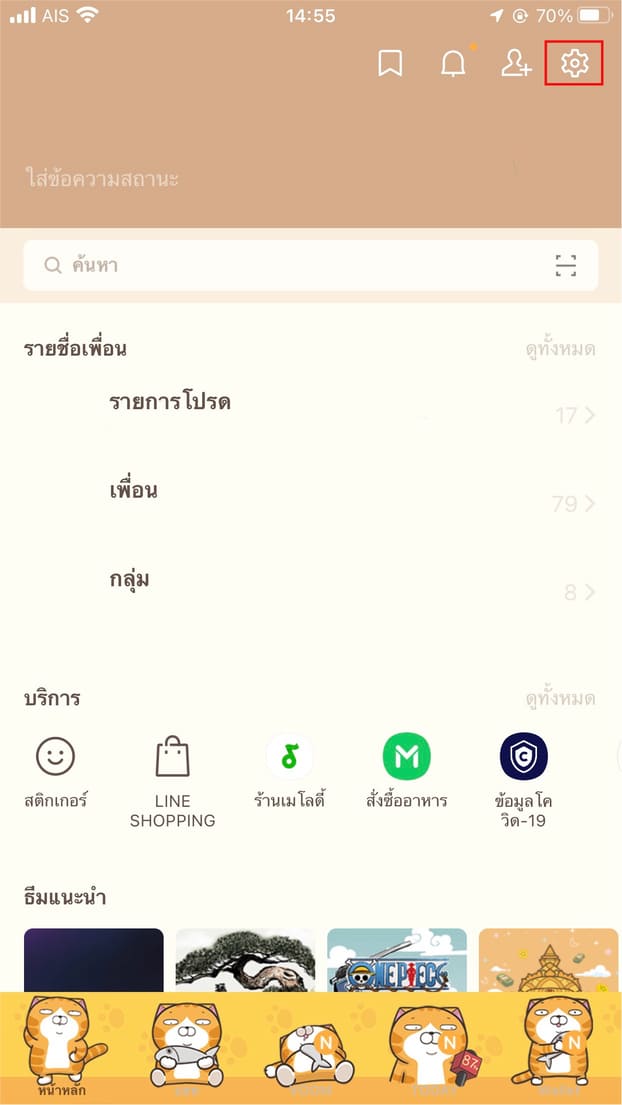Open the สติกเกอร์ sticker shop
The height and width of the screenshot is (1105, 622).
click(x=56, y=770)
